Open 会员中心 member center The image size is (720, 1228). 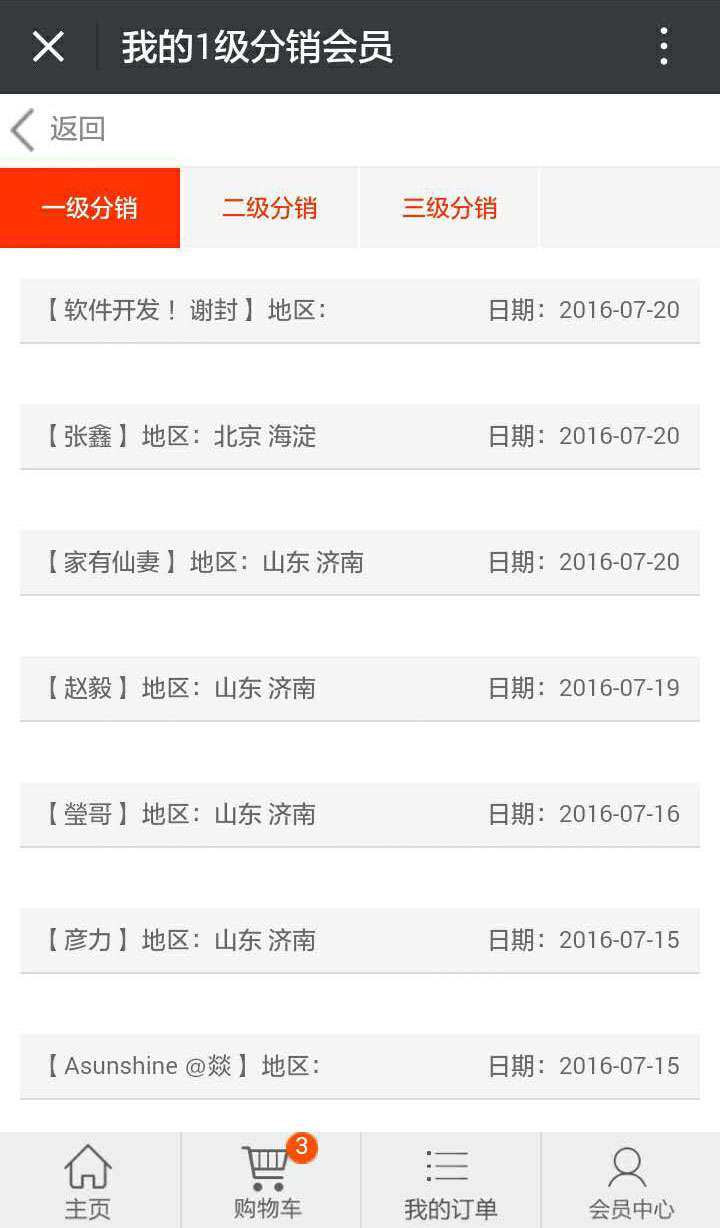point(630,1182)
